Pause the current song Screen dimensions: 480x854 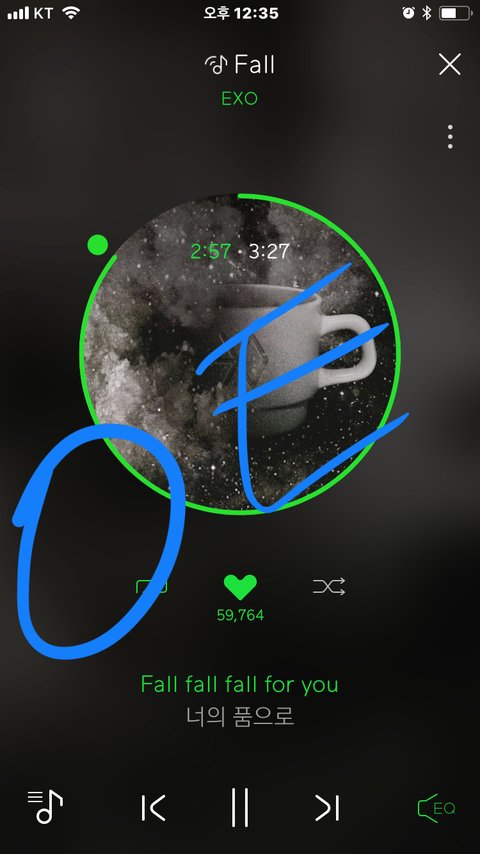tap(240, 807)
